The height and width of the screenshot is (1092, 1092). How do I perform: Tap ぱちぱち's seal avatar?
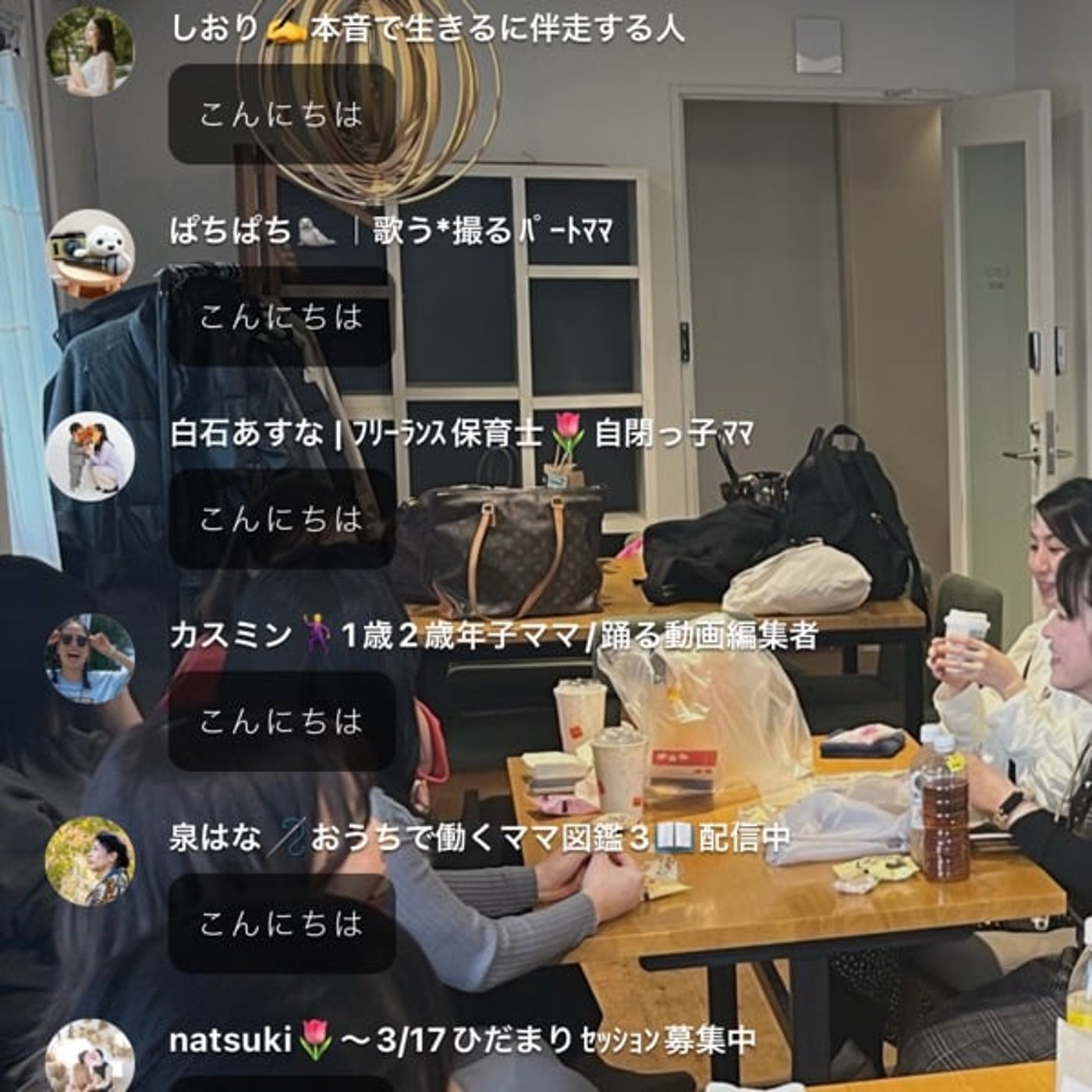(x=90, y=253)
